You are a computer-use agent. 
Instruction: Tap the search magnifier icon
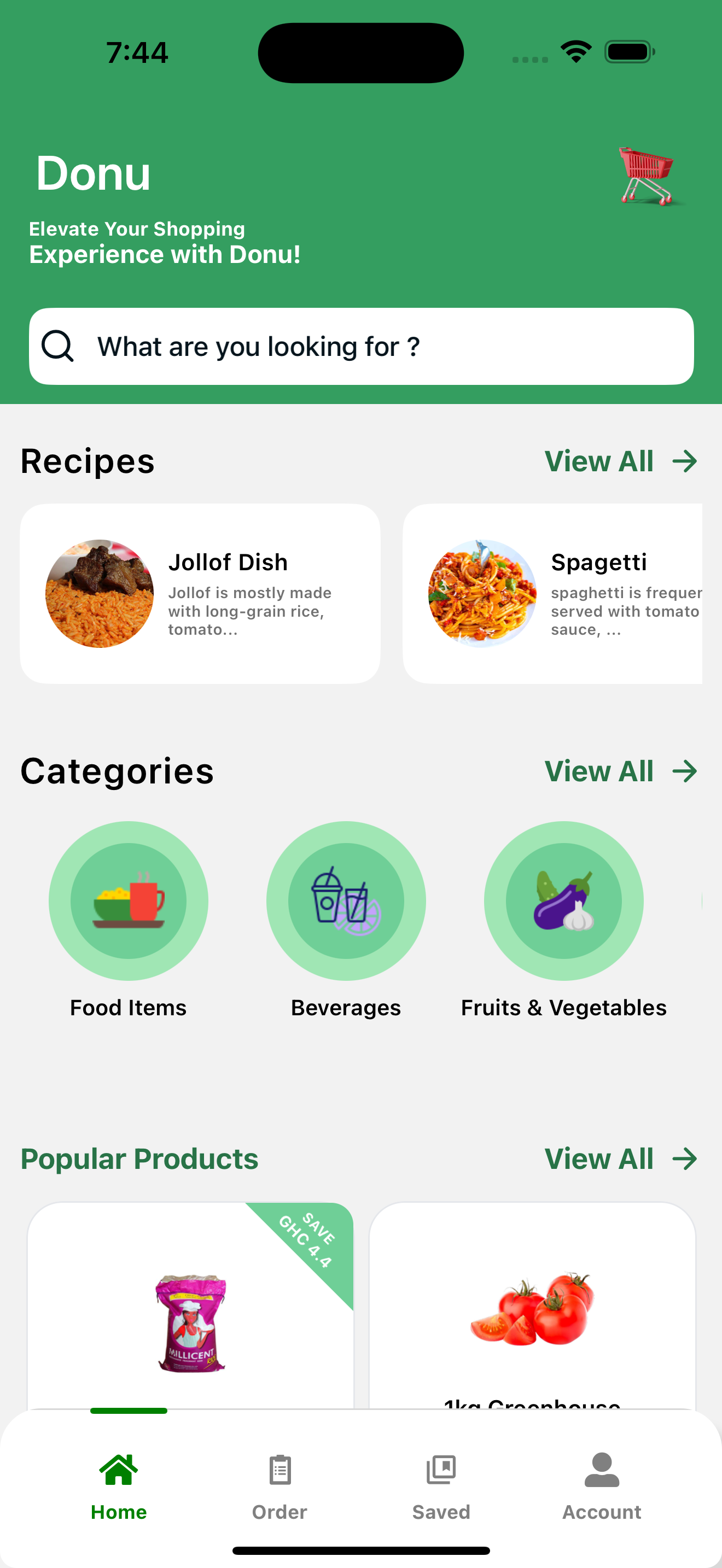pyautogui.click(x=58, y=346)
